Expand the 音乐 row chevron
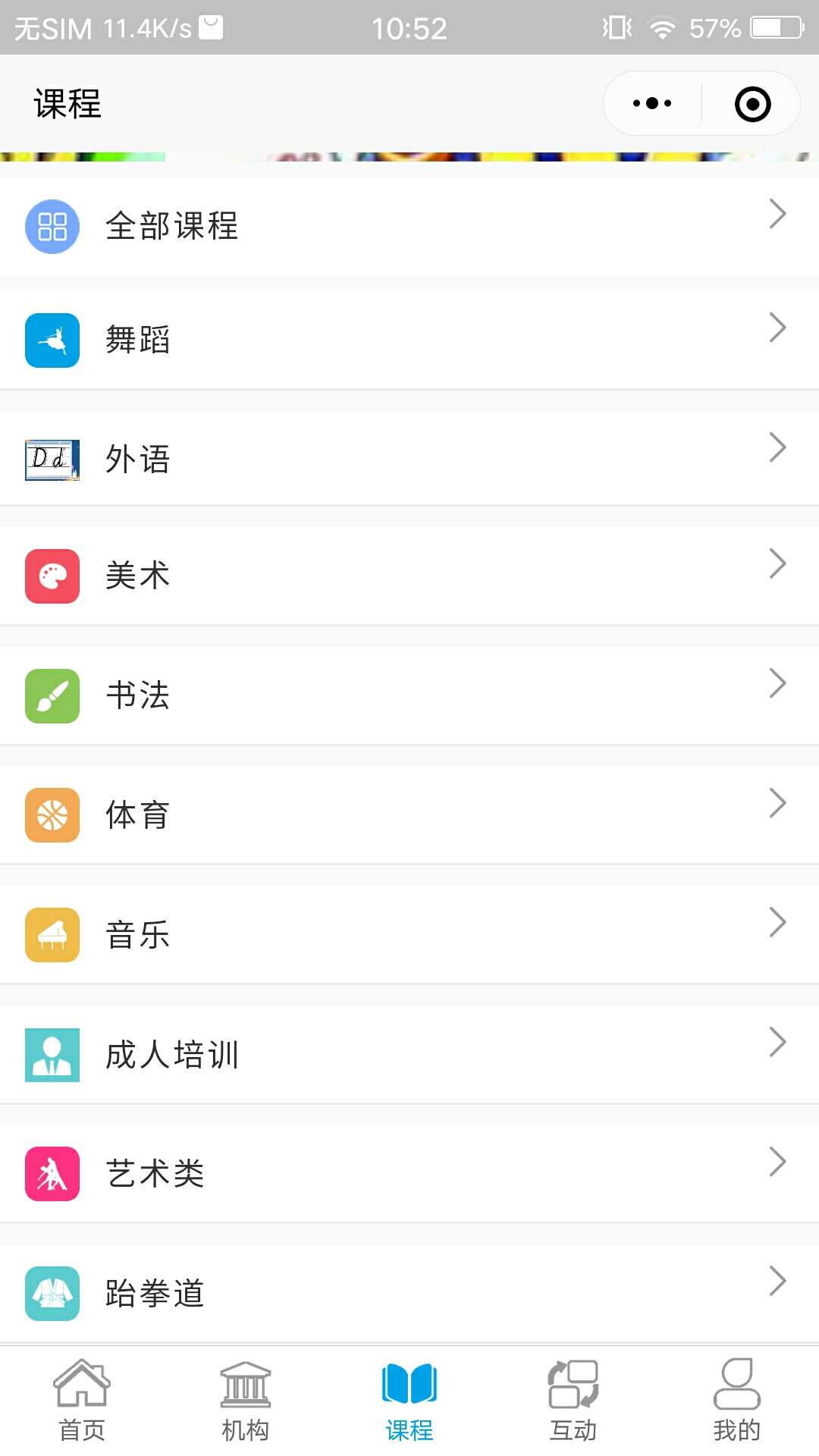The height and width of the screenshot is (1456, 819). pyautogui.click(x=778, y=922)
